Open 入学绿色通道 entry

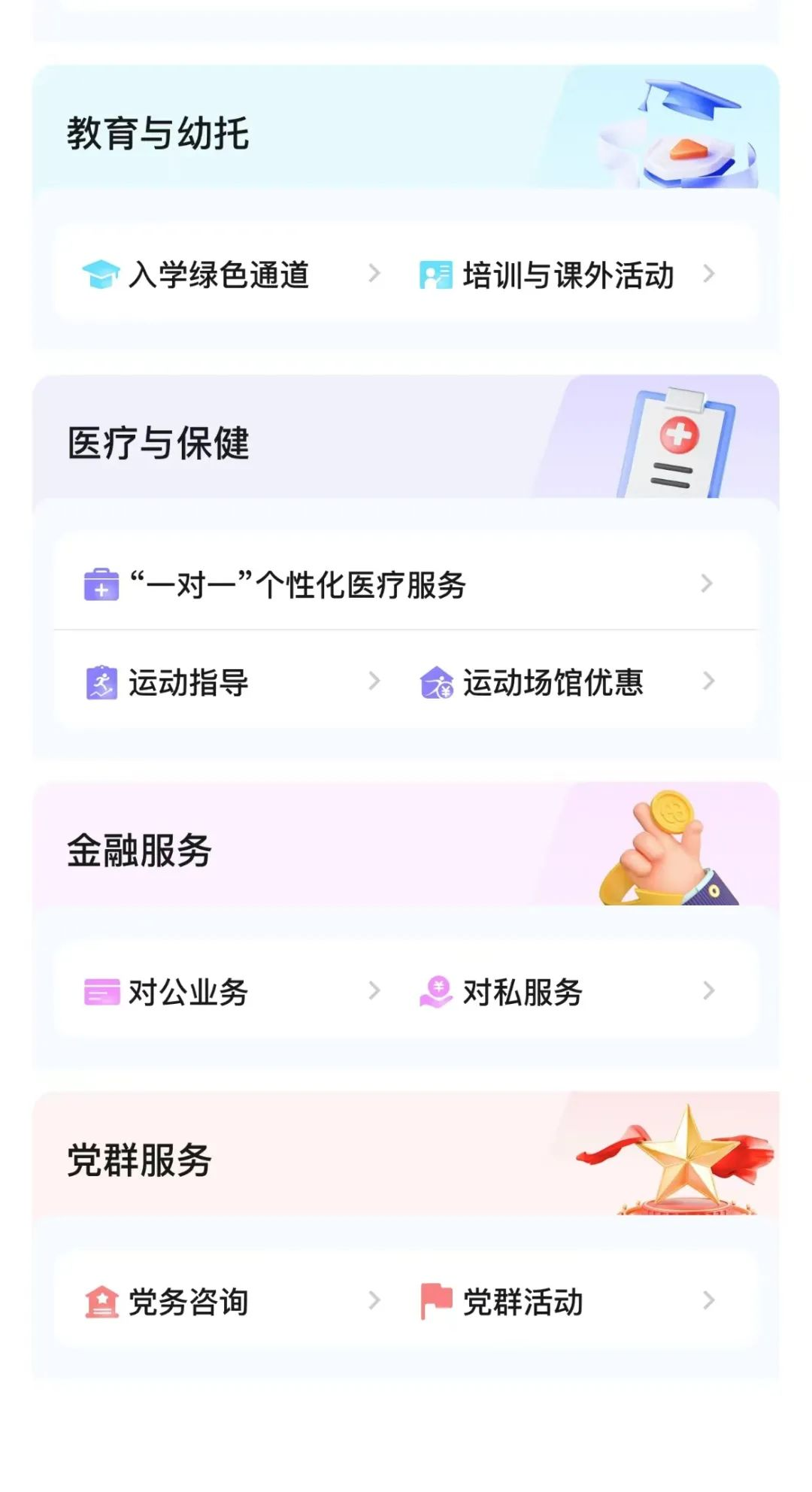tap(219, 274)
